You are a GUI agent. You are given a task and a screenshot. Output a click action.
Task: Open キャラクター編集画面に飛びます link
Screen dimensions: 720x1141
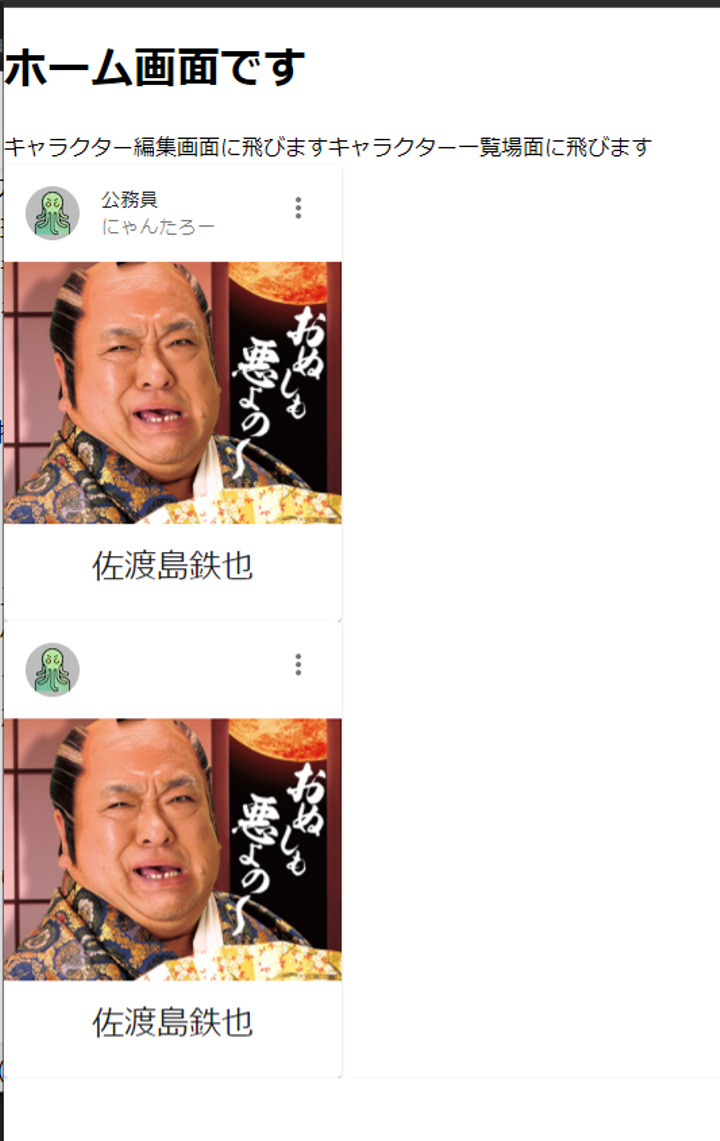pos(166,148)
